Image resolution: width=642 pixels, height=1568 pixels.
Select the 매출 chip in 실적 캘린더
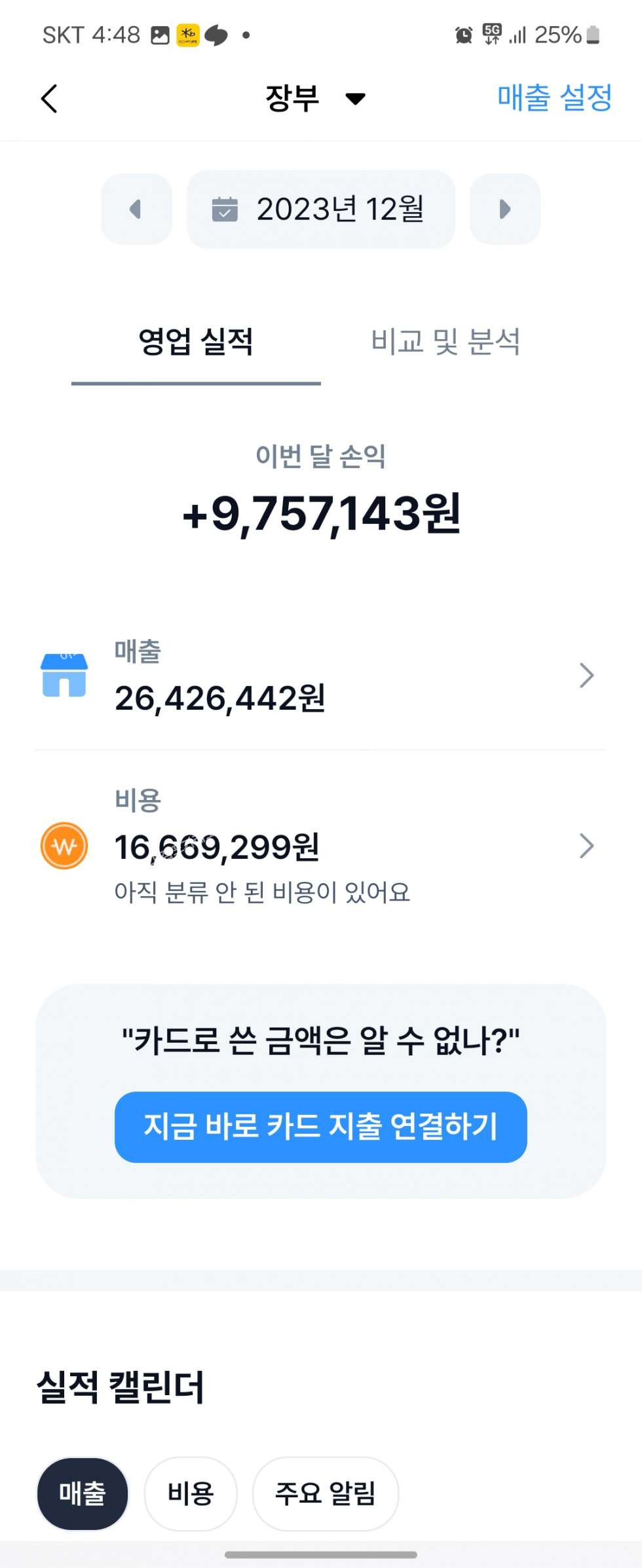[83, 1494]
